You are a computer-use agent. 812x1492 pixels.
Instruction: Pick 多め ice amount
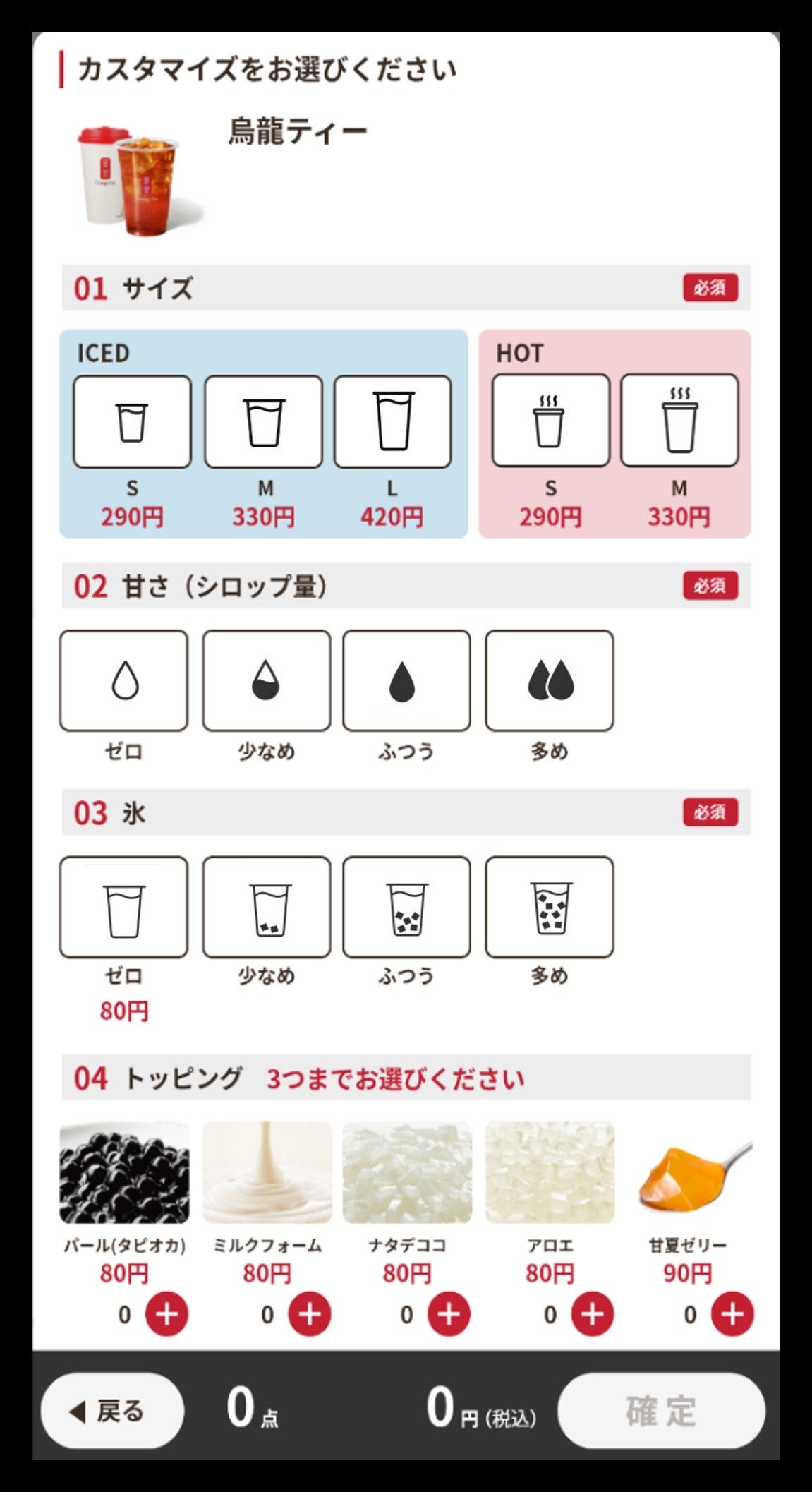[x=550, y=907]
